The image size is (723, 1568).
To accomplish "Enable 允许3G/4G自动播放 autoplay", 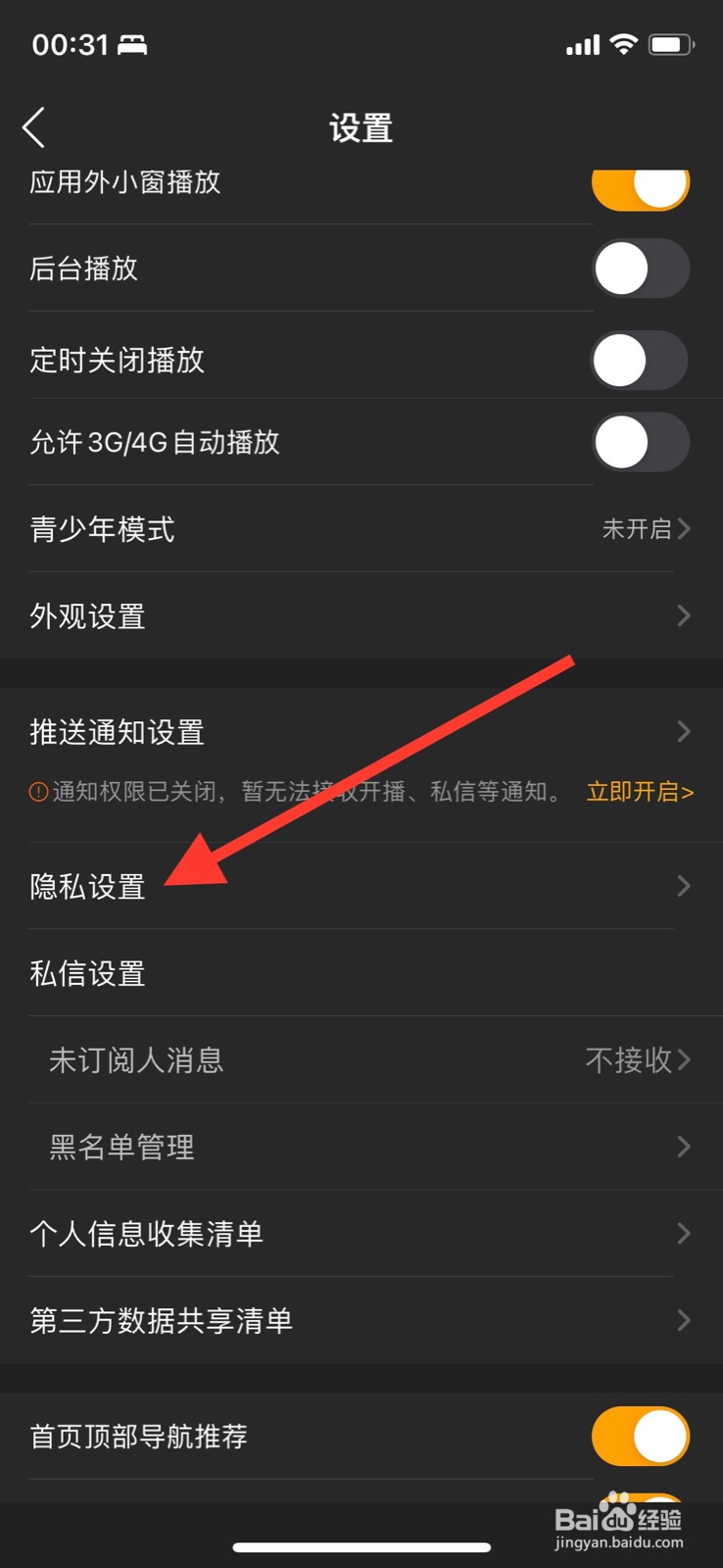I will point(641,442).
